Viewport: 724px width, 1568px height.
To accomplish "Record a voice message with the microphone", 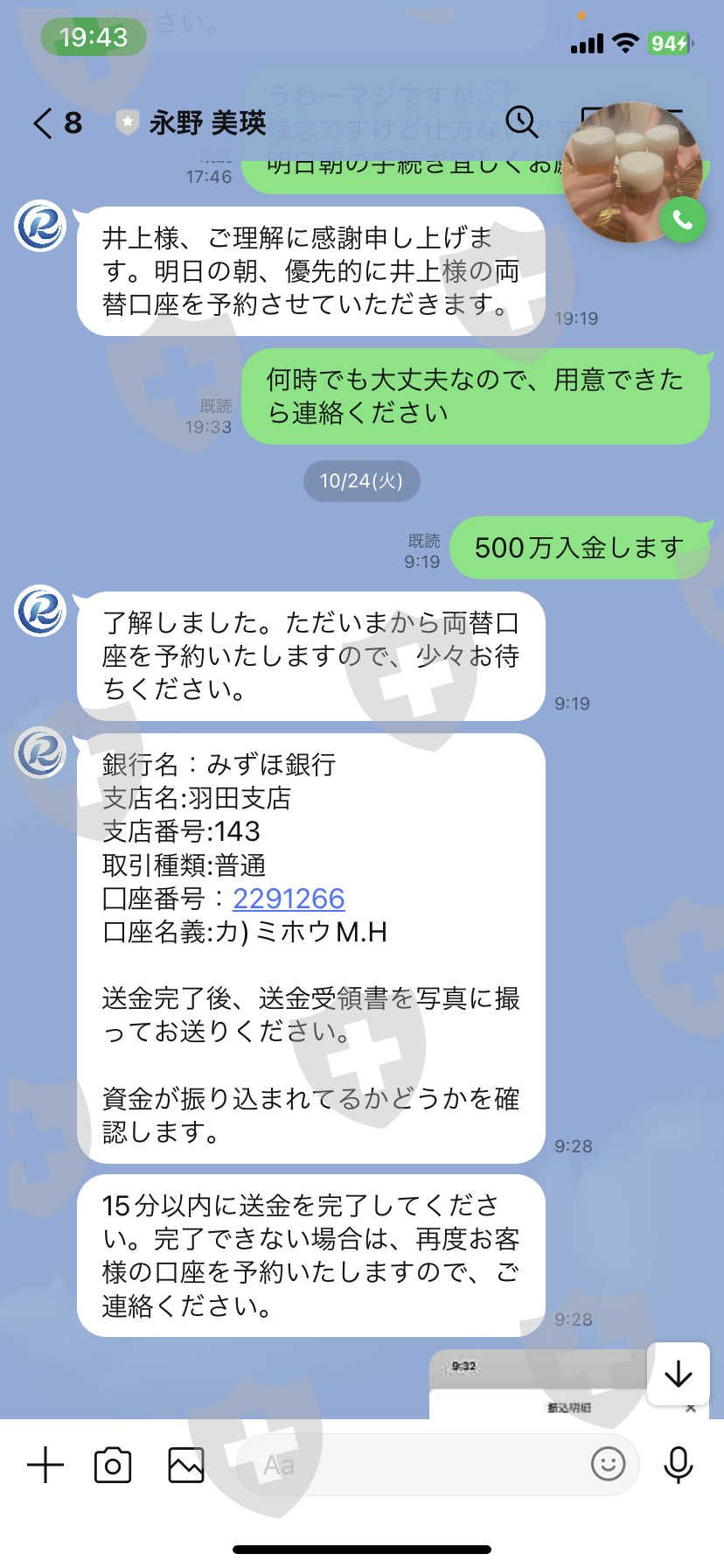I will pyautogui.click(x=679, y=1464).
